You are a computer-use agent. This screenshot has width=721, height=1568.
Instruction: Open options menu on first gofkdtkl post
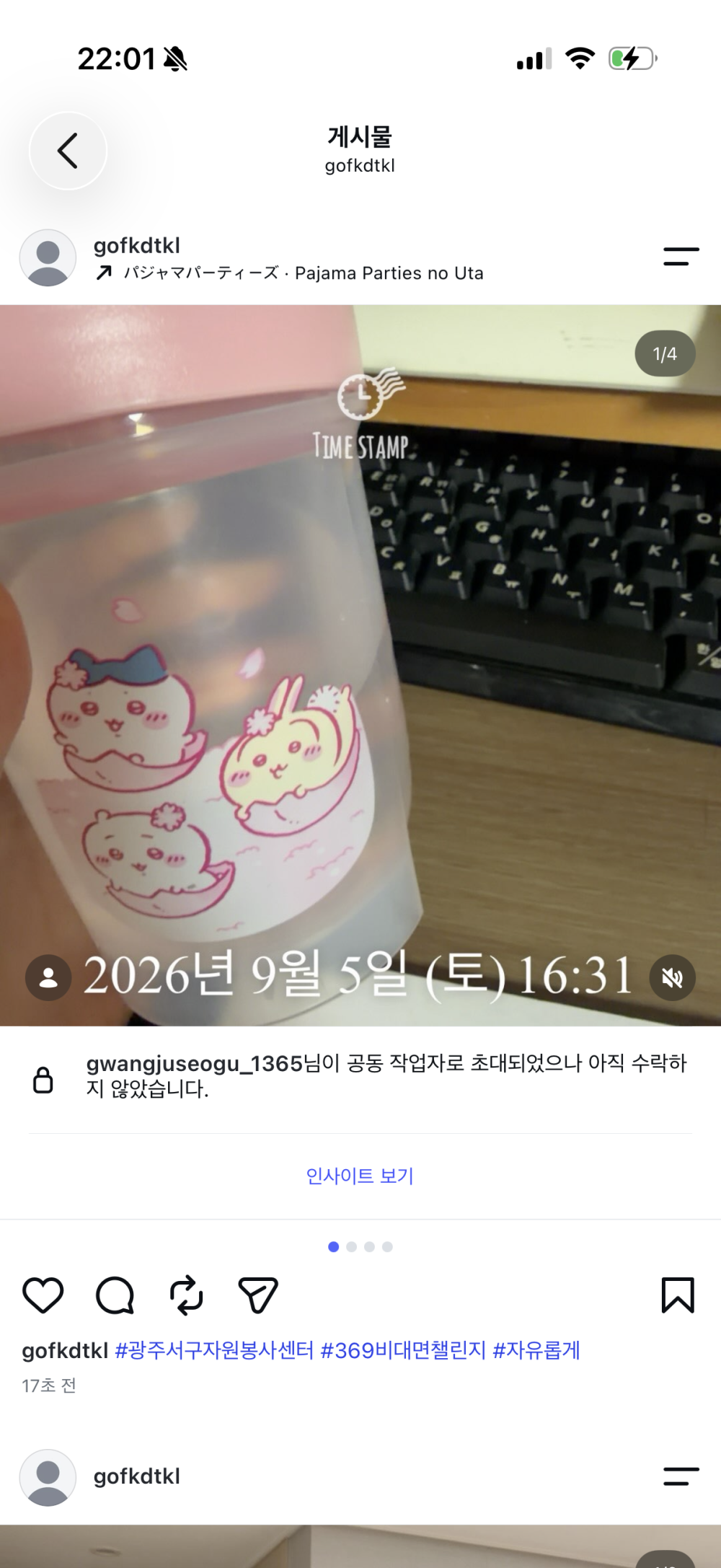[x=681, y=256]
